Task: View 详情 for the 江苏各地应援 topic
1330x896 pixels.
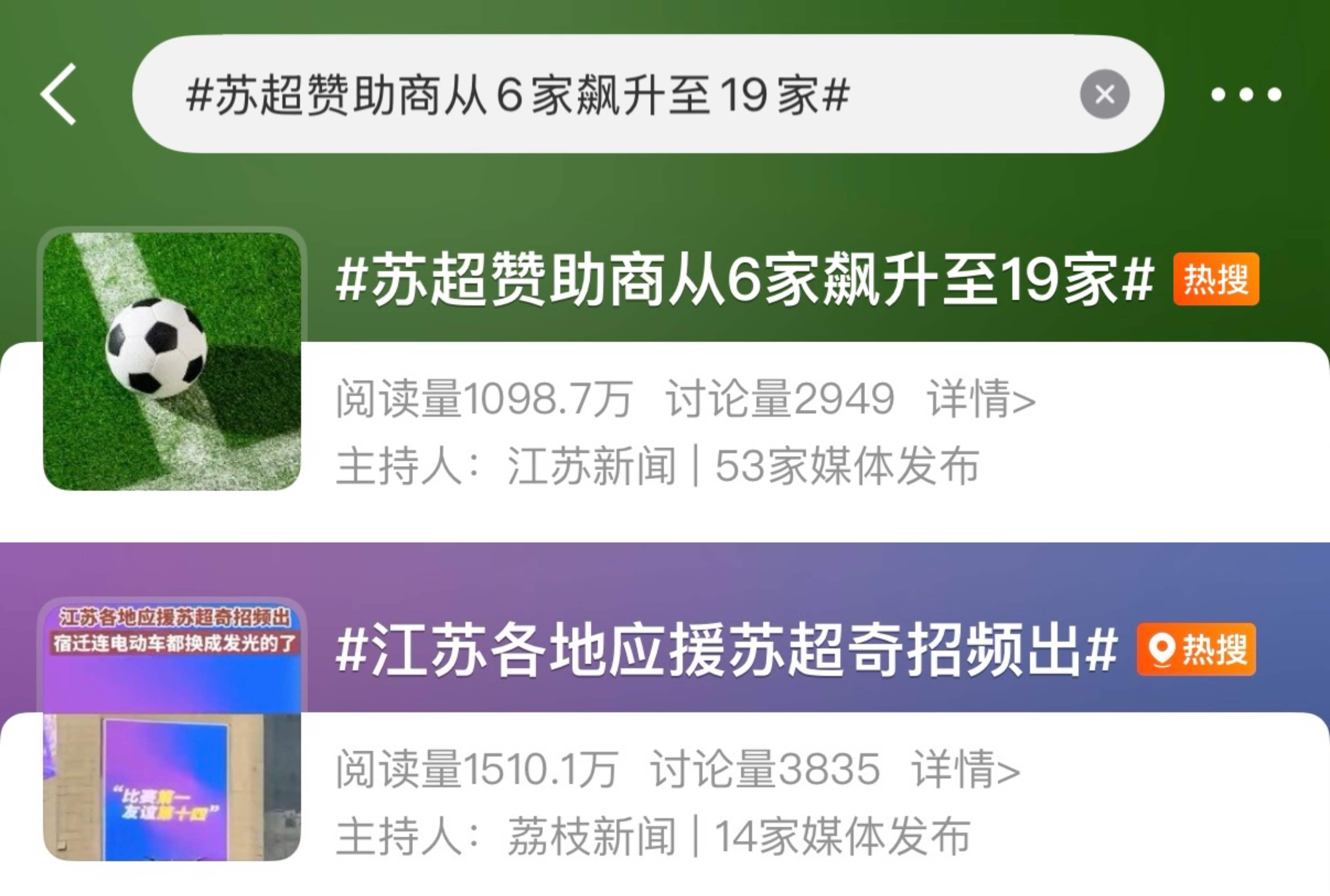Action: pyautogui.click(x=966, y=769)
